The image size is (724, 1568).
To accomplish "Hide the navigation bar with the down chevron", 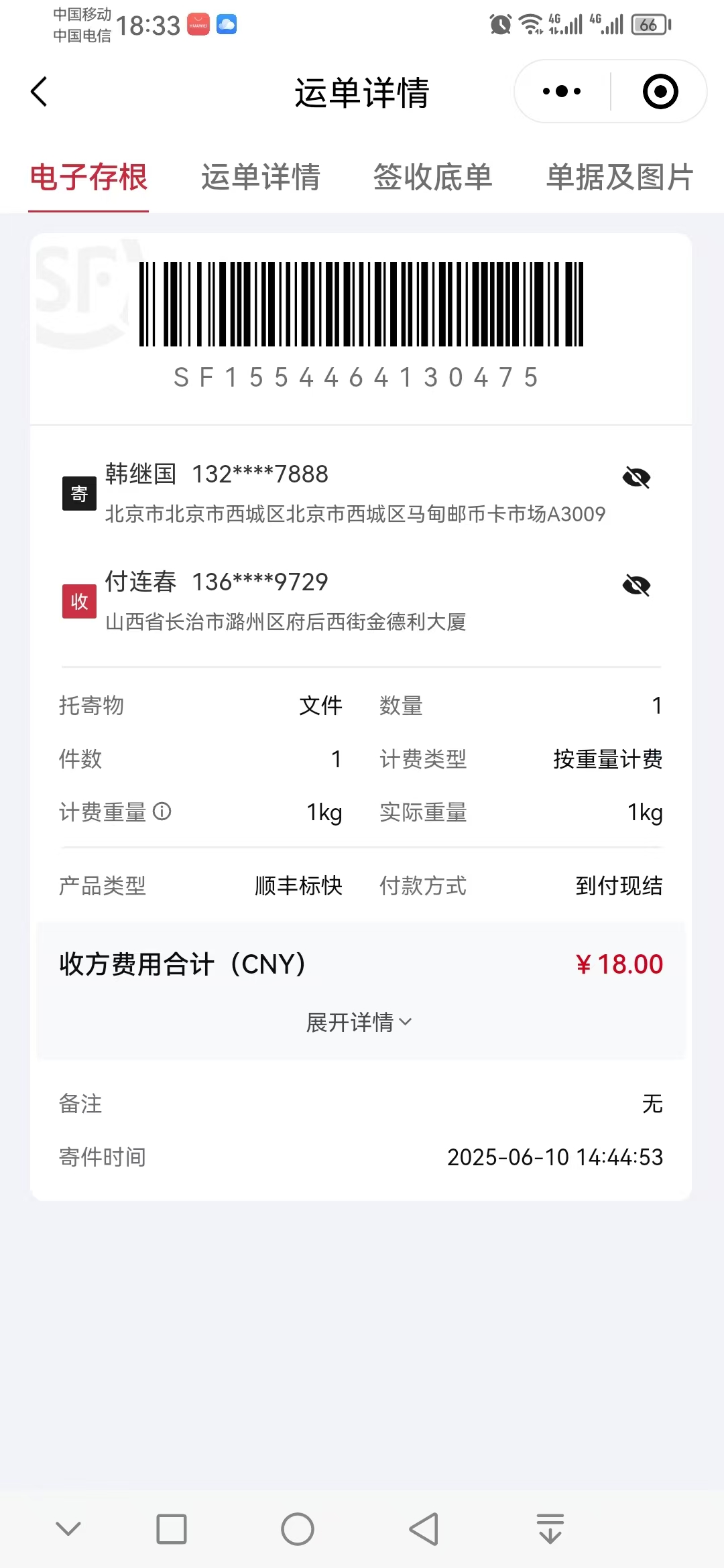I will coord(68,1528).
